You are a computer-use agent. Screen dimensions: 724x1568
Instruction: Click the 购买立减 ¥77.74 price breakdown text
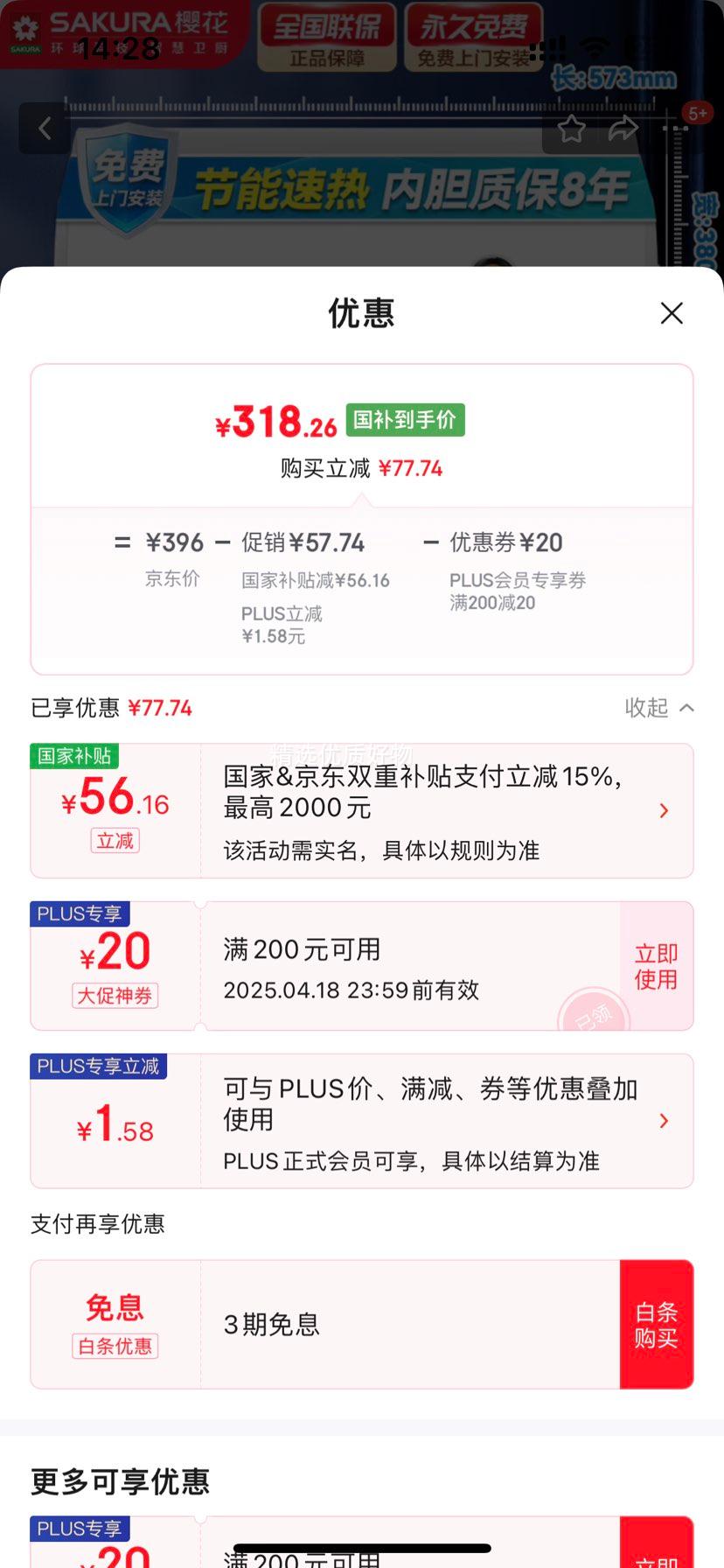coord(362,468)
